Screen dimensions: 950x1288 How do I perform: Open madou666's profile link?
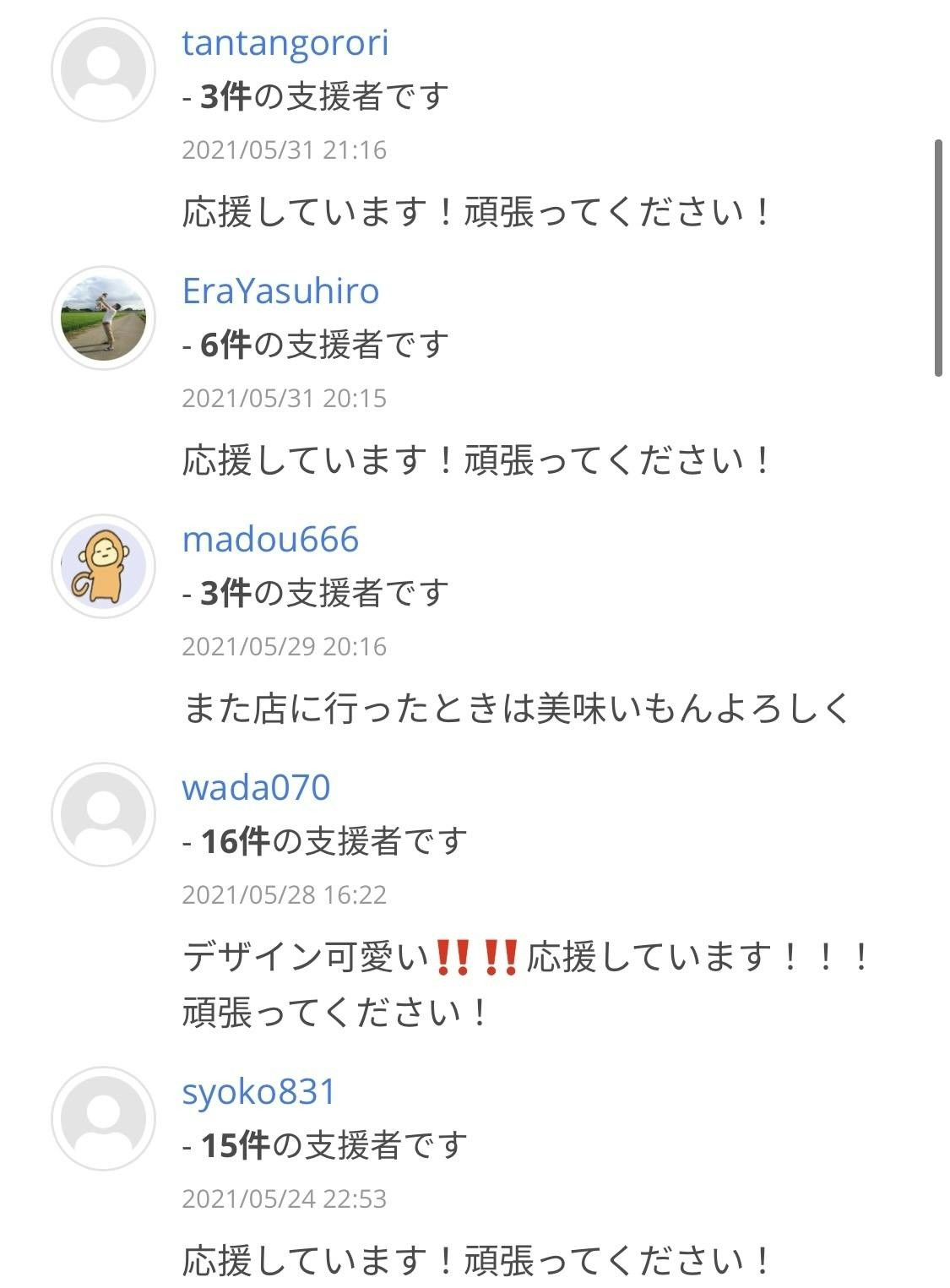tap(270, 540)
